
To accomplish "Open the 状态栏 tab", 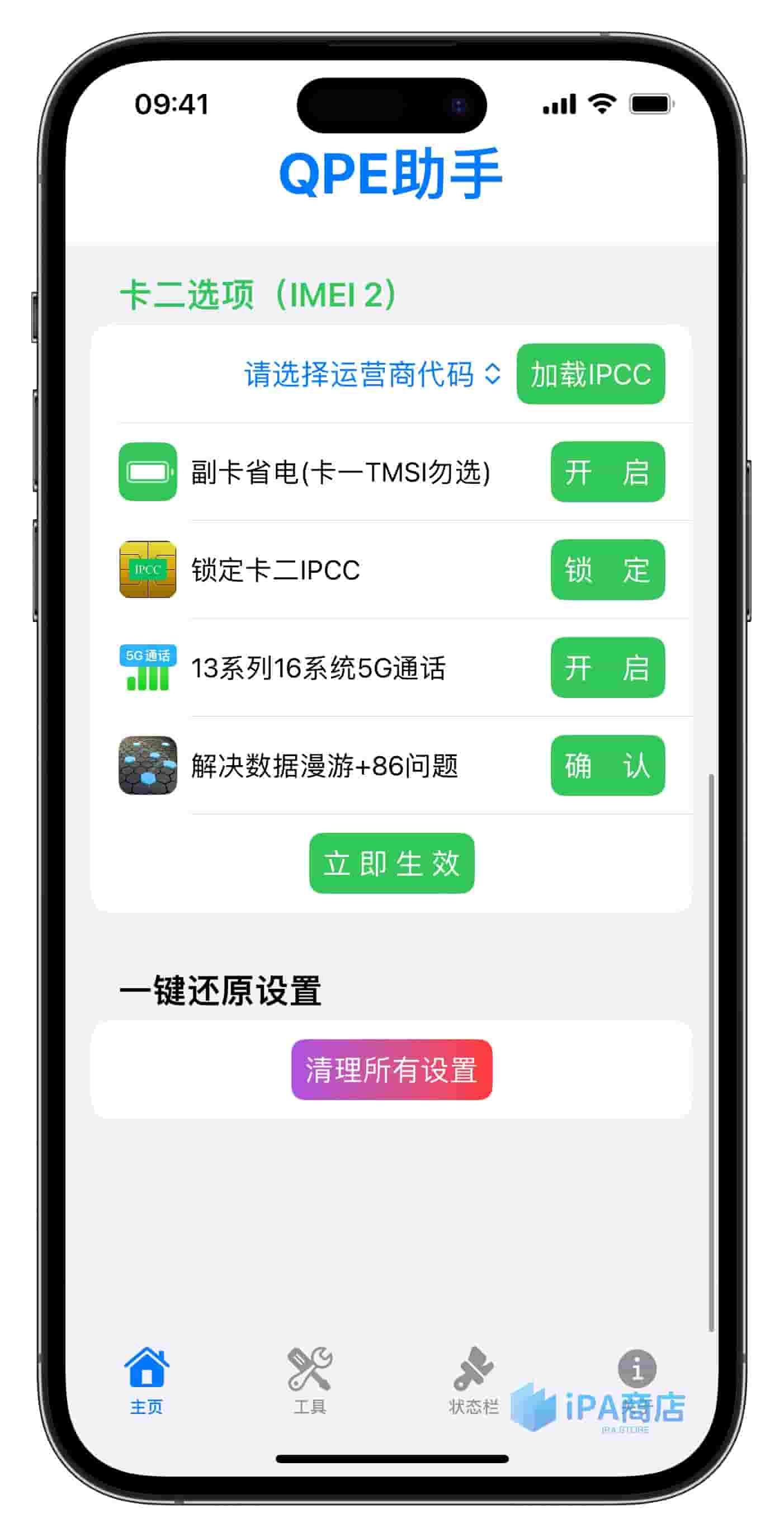I will (x=473, y=1379).
